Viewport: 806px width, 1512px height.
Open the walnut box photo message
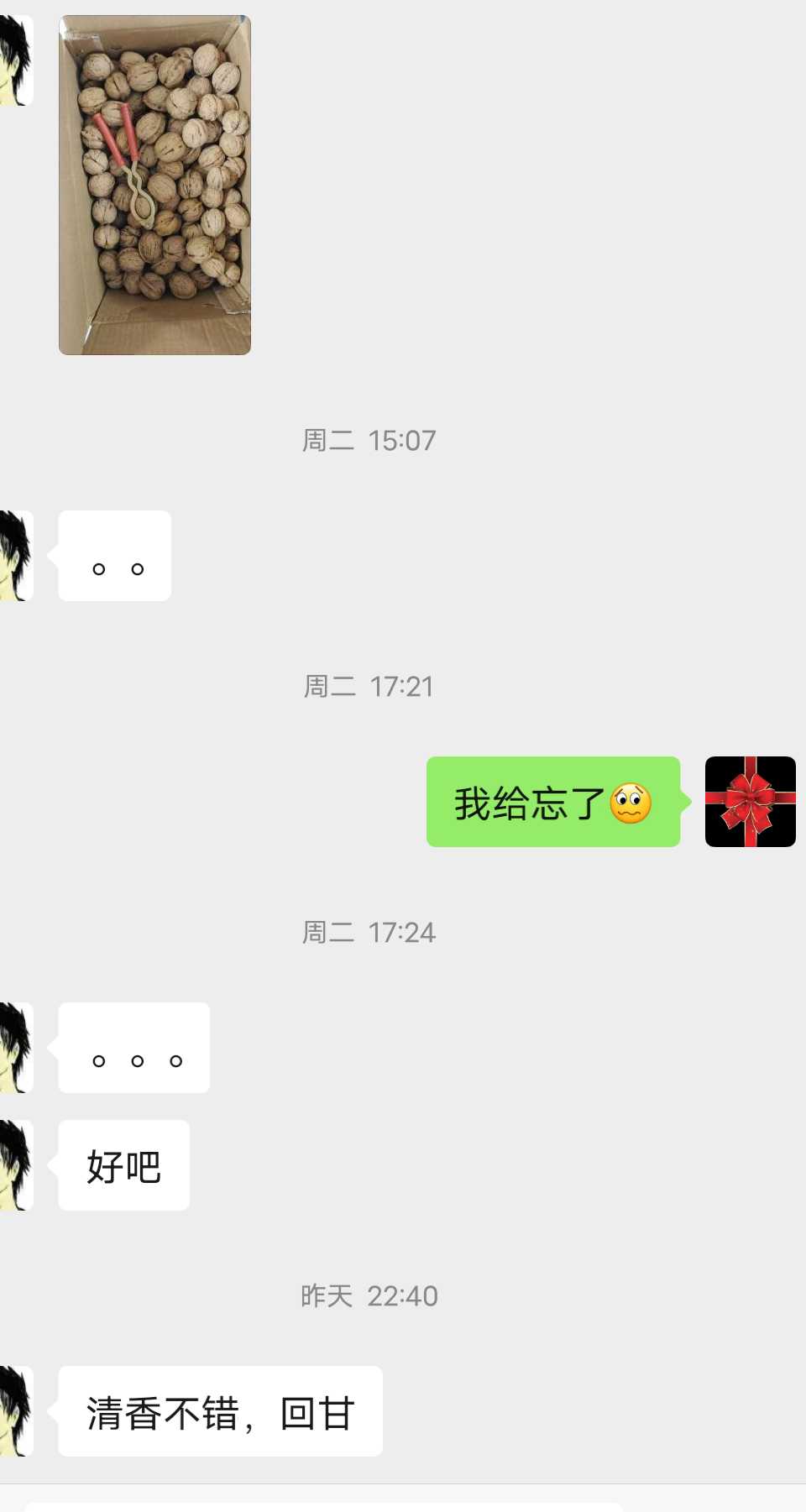154,185
